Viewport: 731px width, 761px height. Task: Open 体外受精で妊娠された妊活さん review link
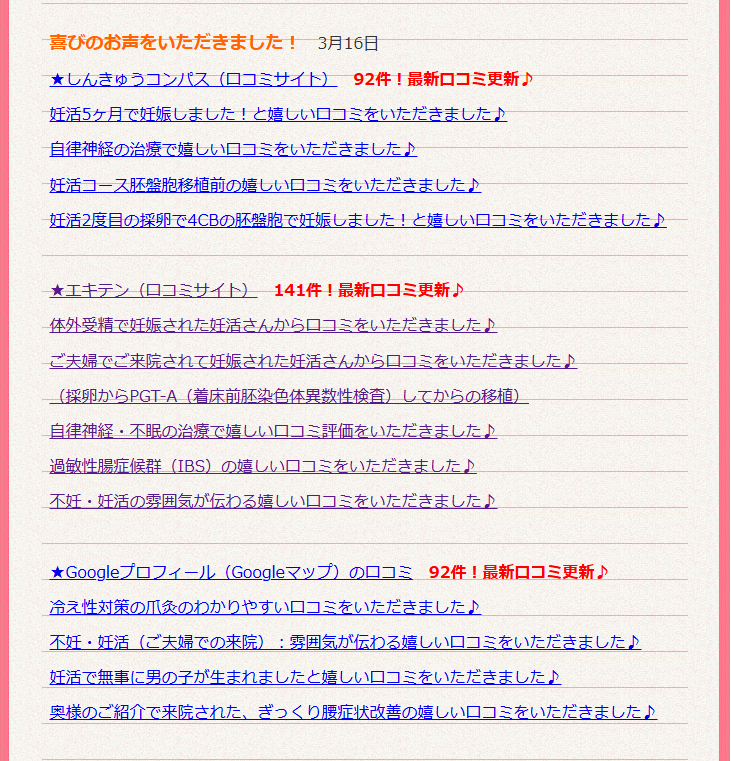click(272, 326)
